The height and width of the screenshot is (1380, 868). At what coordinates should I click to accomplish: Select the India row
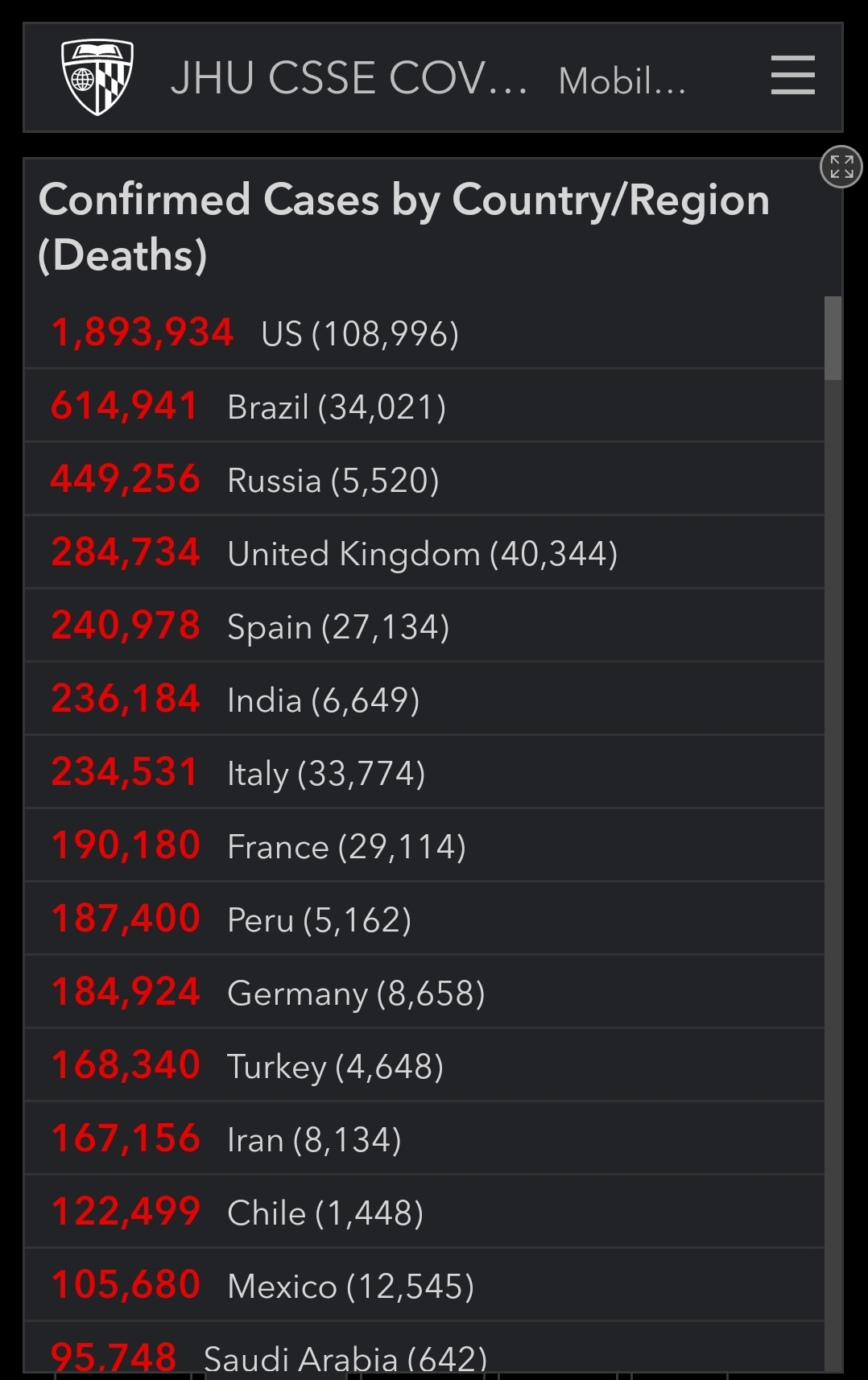pos(424,699)
